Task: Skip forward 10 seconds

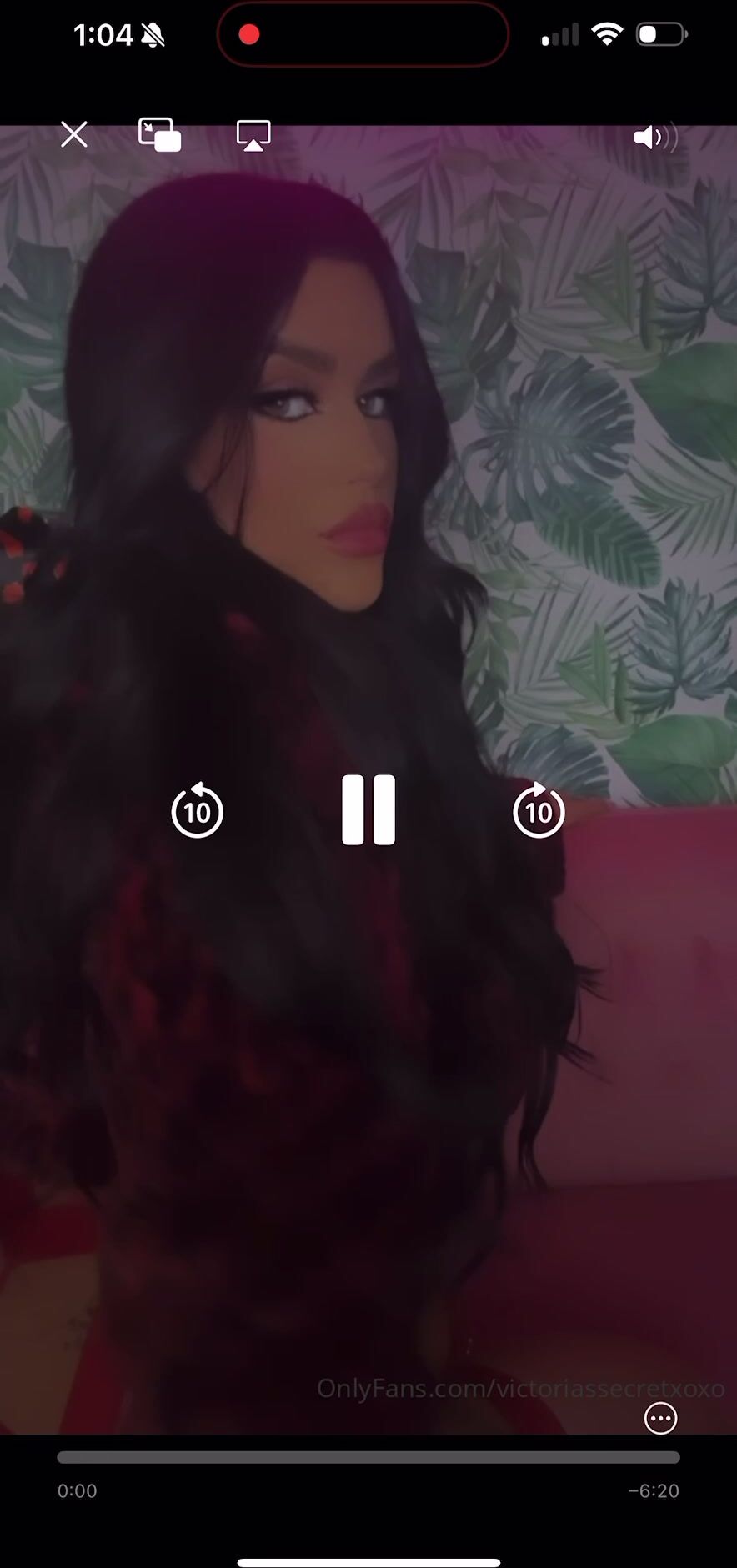Action: (x=539, y=810)
